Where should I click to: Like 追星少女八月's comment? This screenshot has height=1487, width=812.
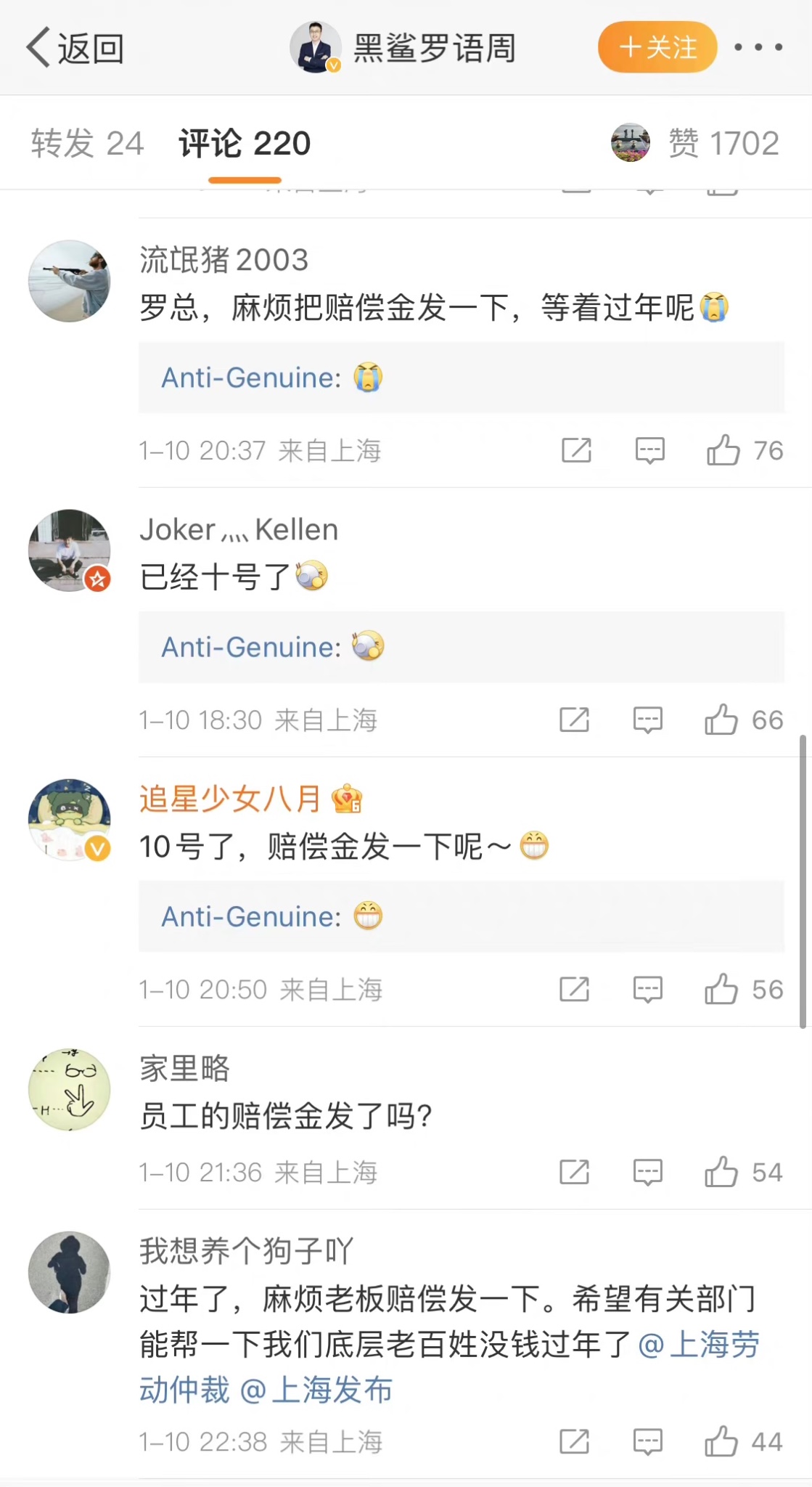point(721,989)
